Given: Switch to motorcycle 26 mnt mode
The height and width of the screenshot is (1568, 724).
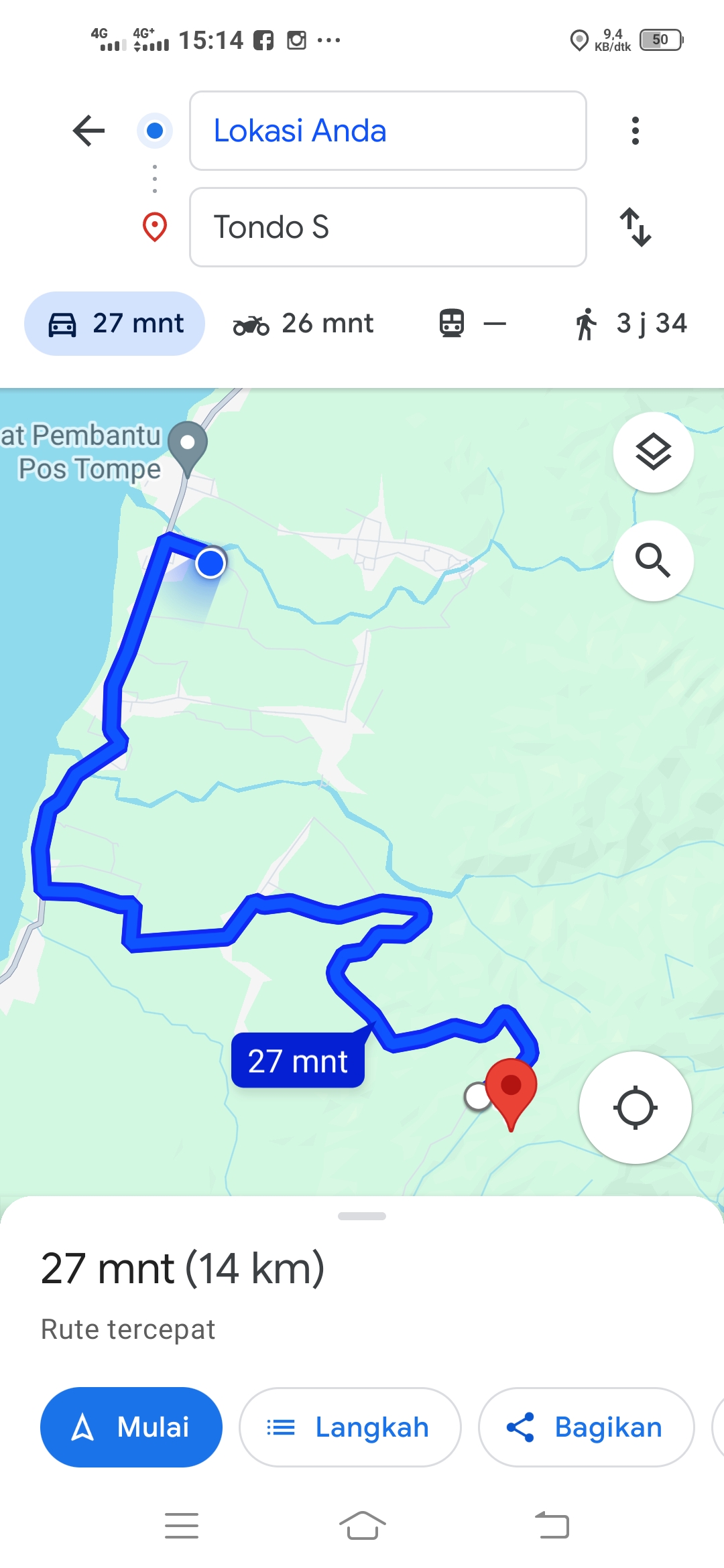Looking at the screenshot, I should click(303, 324).
